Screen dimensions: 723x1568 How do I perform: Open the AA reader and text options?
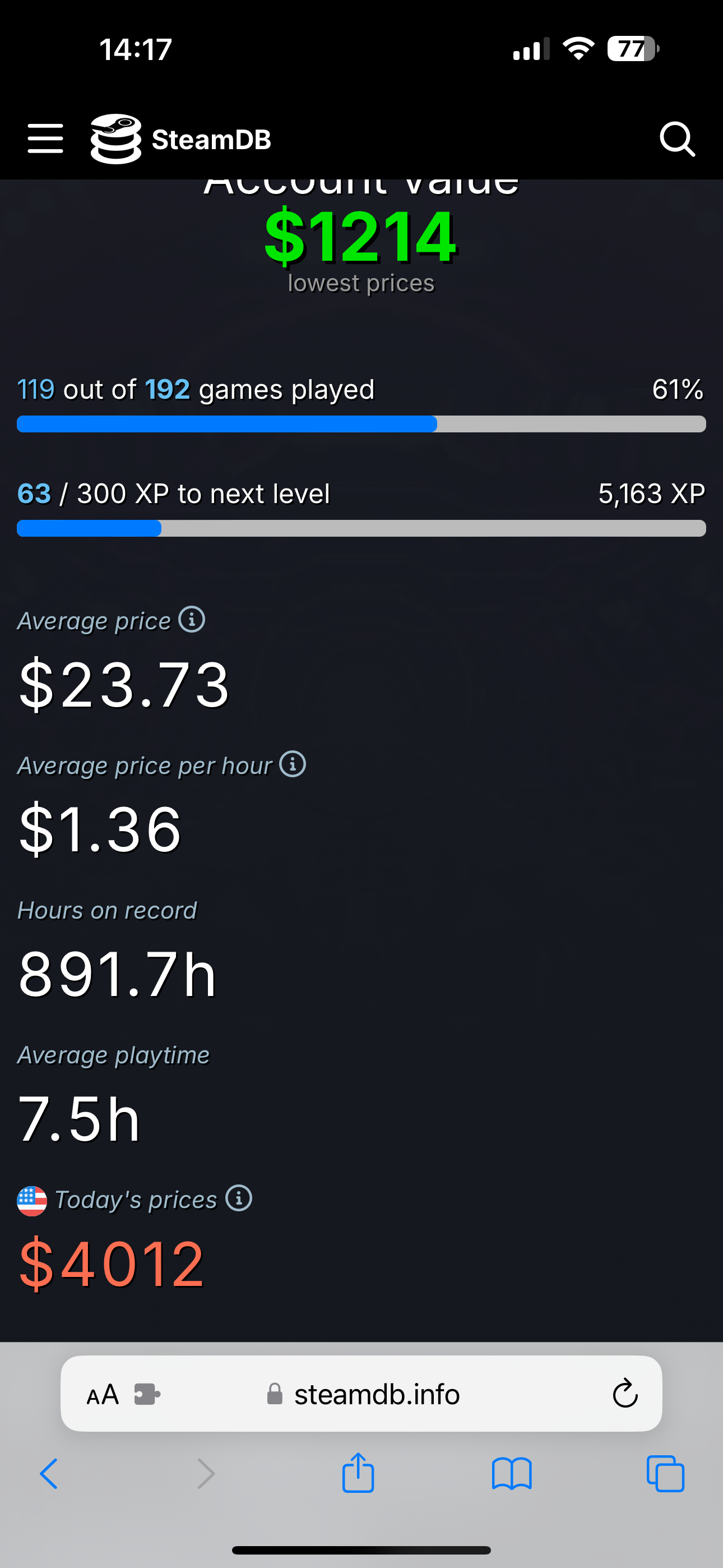pyautogui.click(x=102, y=1394)
